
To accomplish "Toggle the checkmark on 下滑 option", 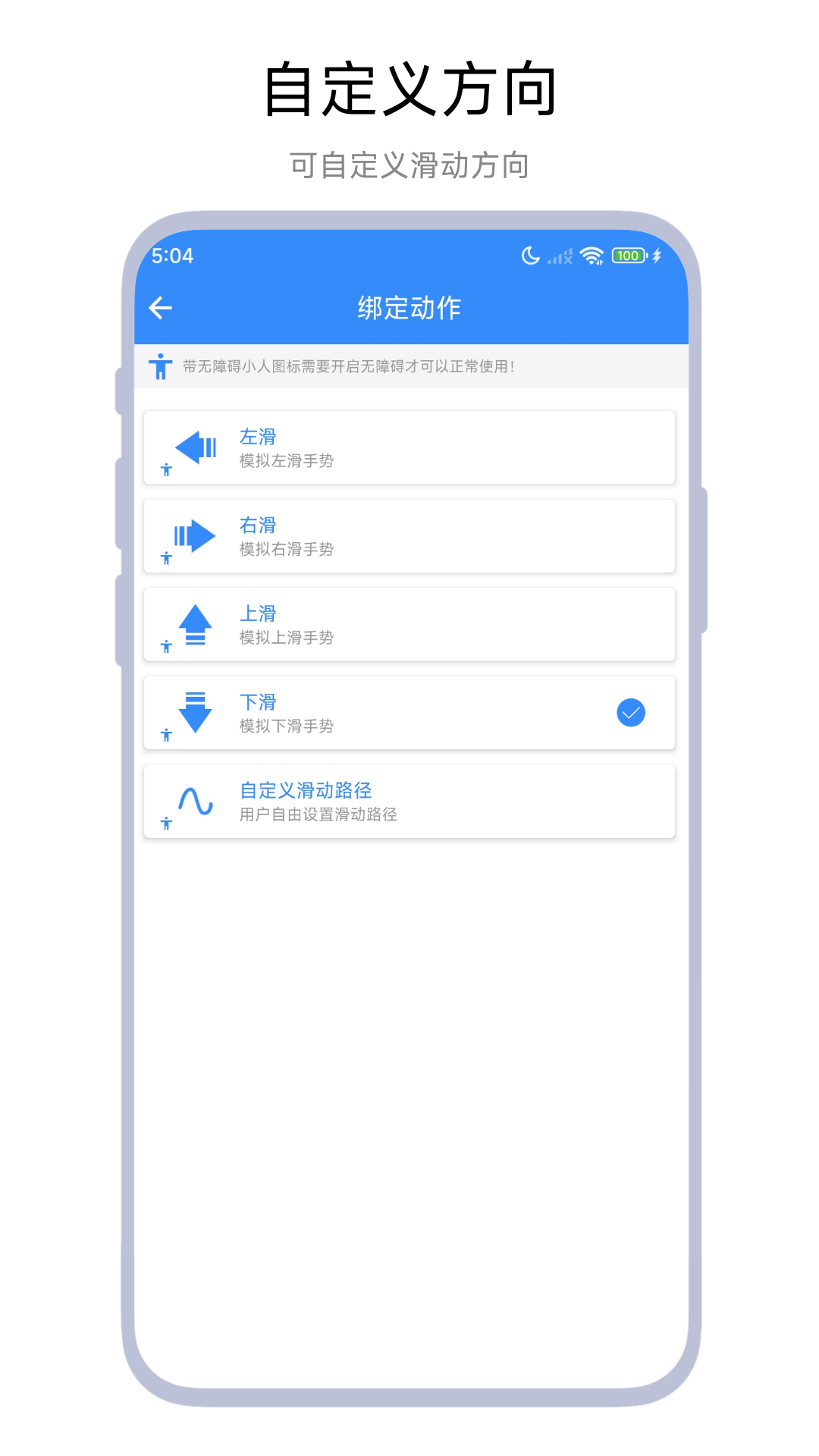I will [630, 712].
